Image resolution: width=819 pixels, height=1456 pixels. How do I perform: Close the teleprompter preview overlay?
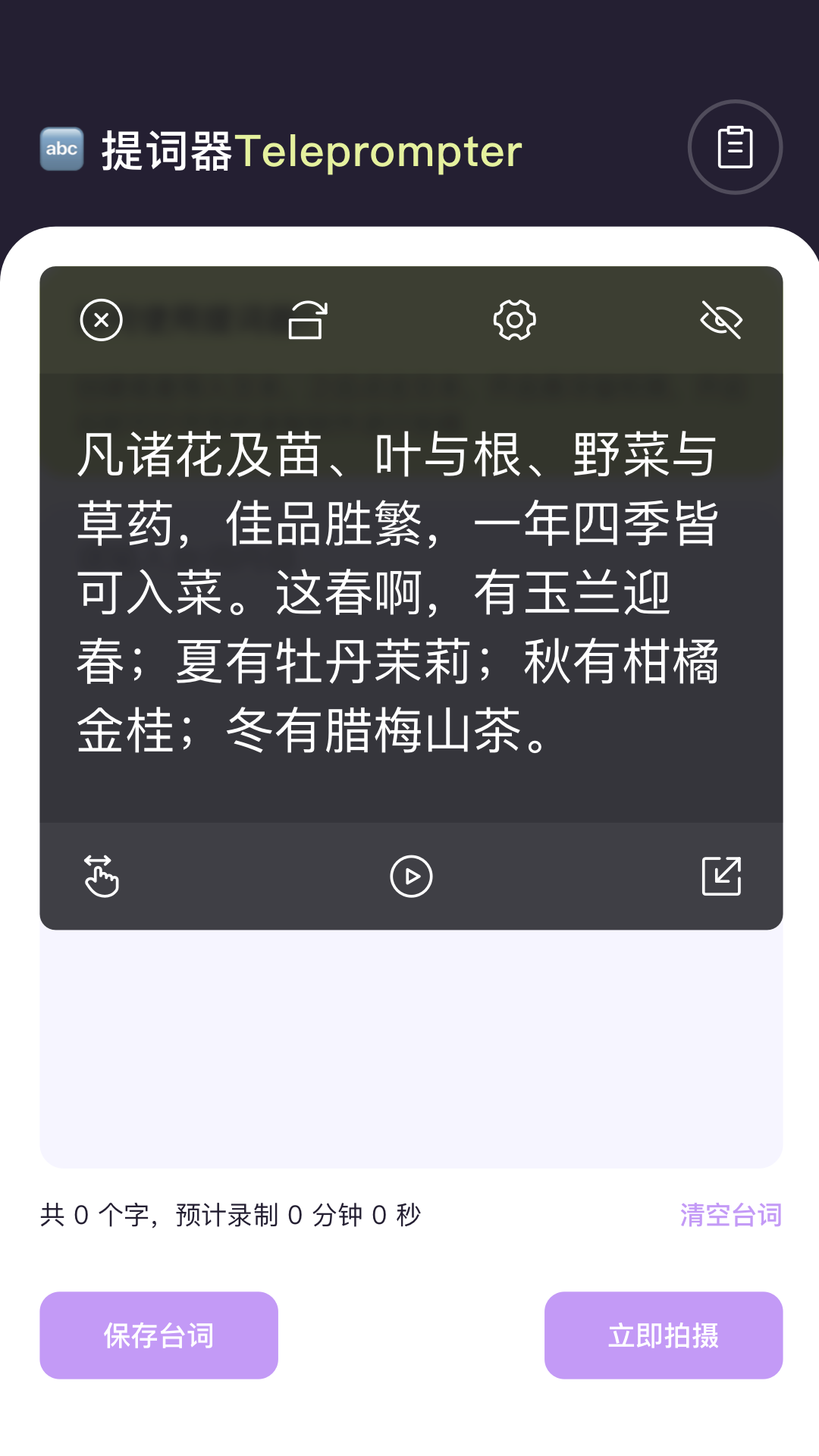click(100, 319)
